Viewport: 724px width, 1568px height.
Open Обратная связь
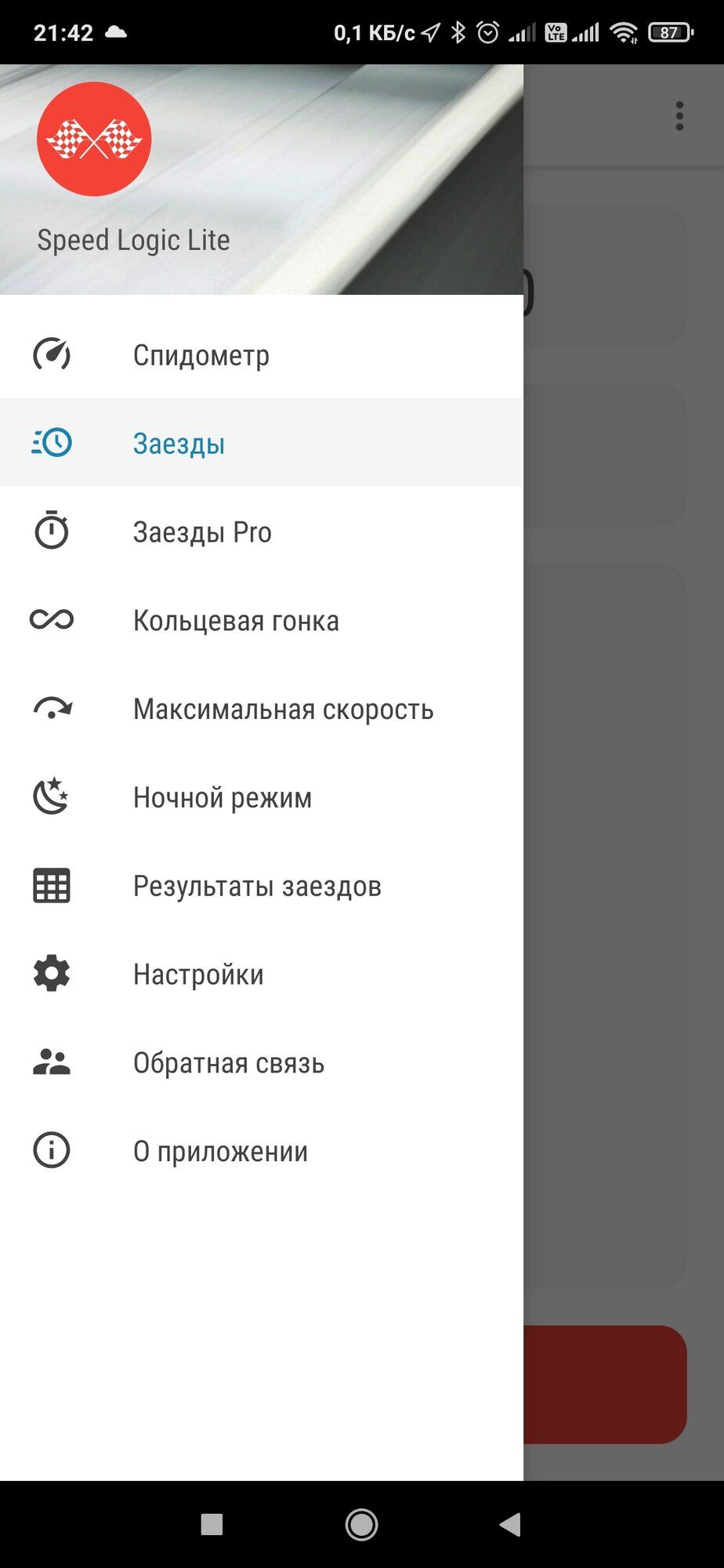coord(262,1063)
